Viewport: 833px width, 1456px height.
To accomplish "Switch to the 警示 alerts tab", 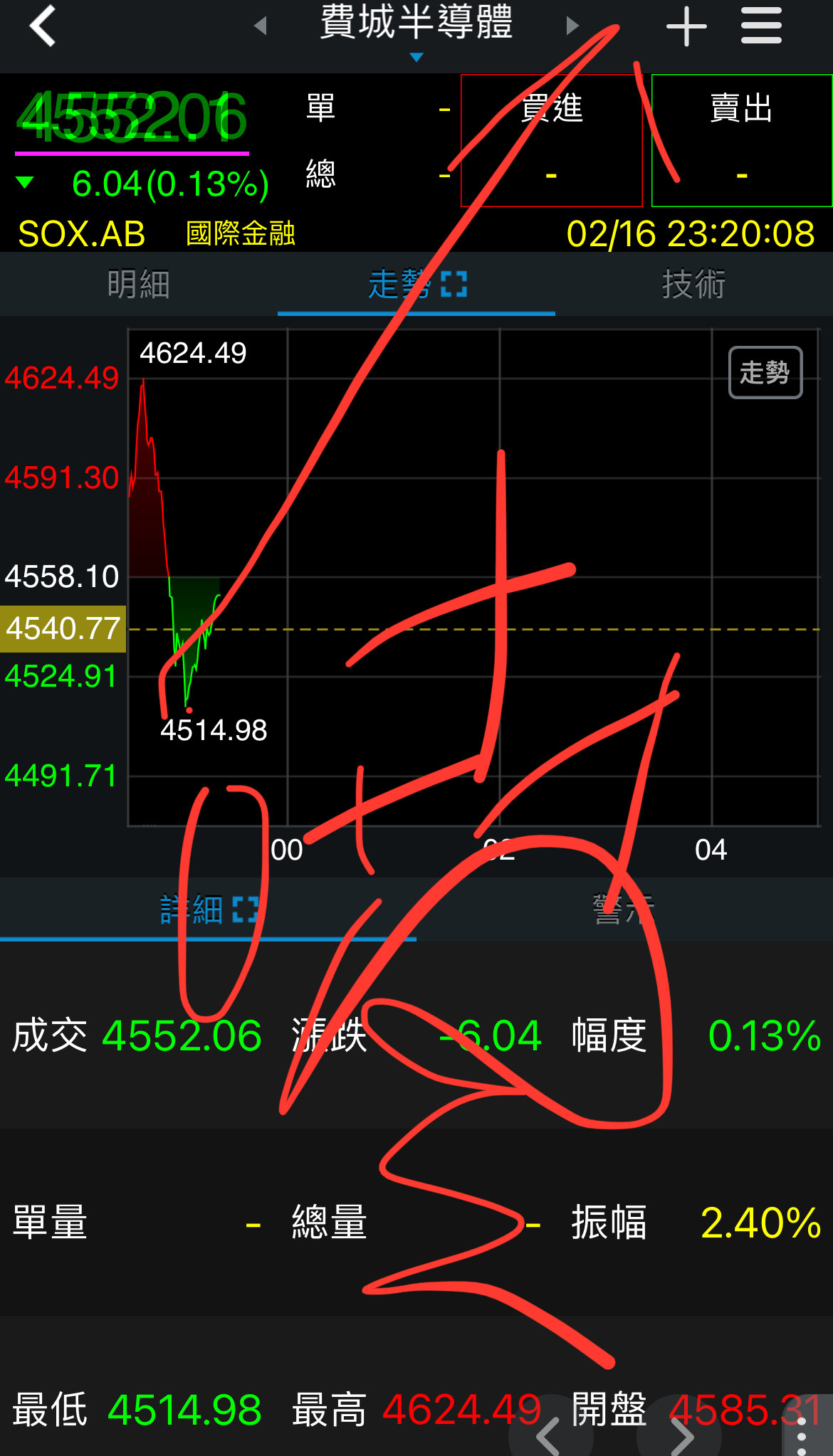I will coord(624,909).
